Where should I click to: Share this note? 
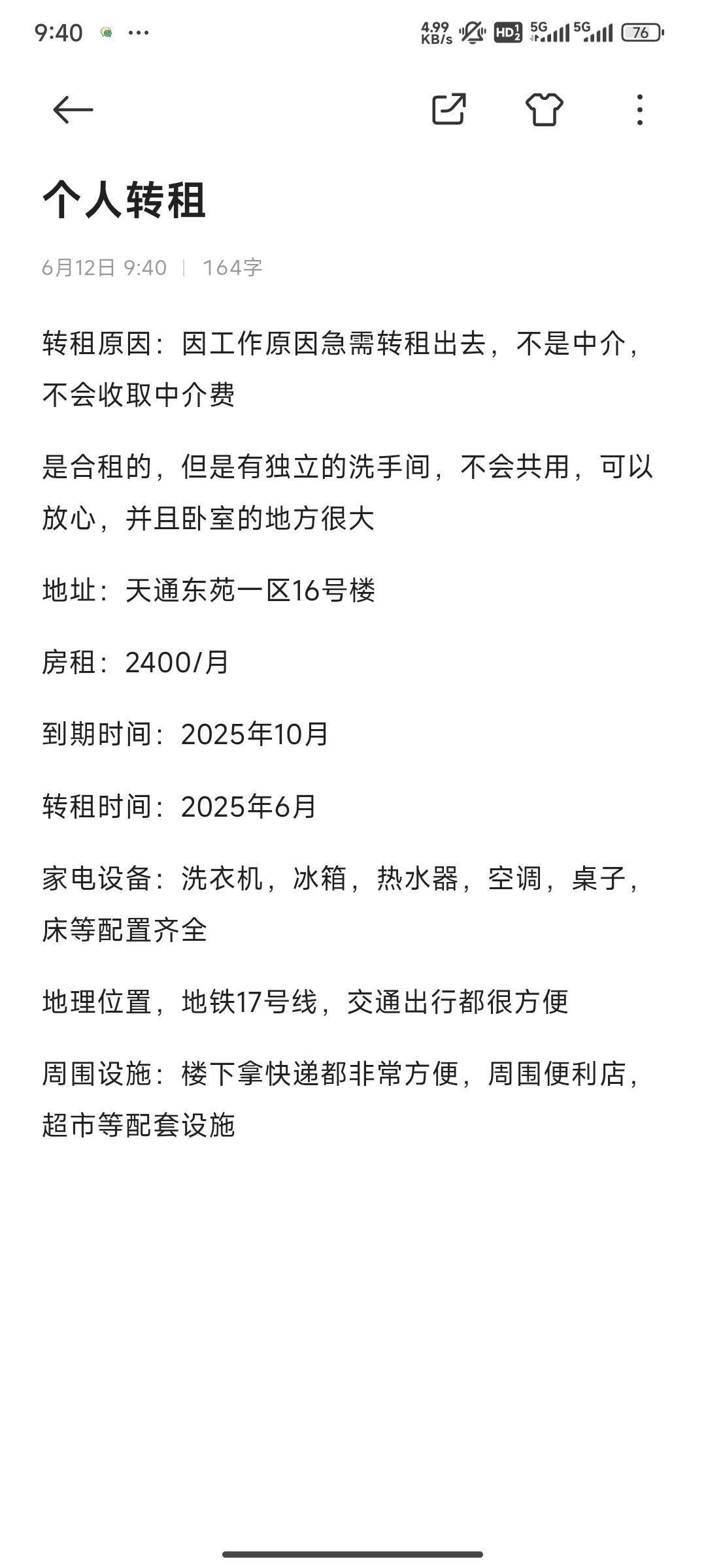(x=449, y=109)
